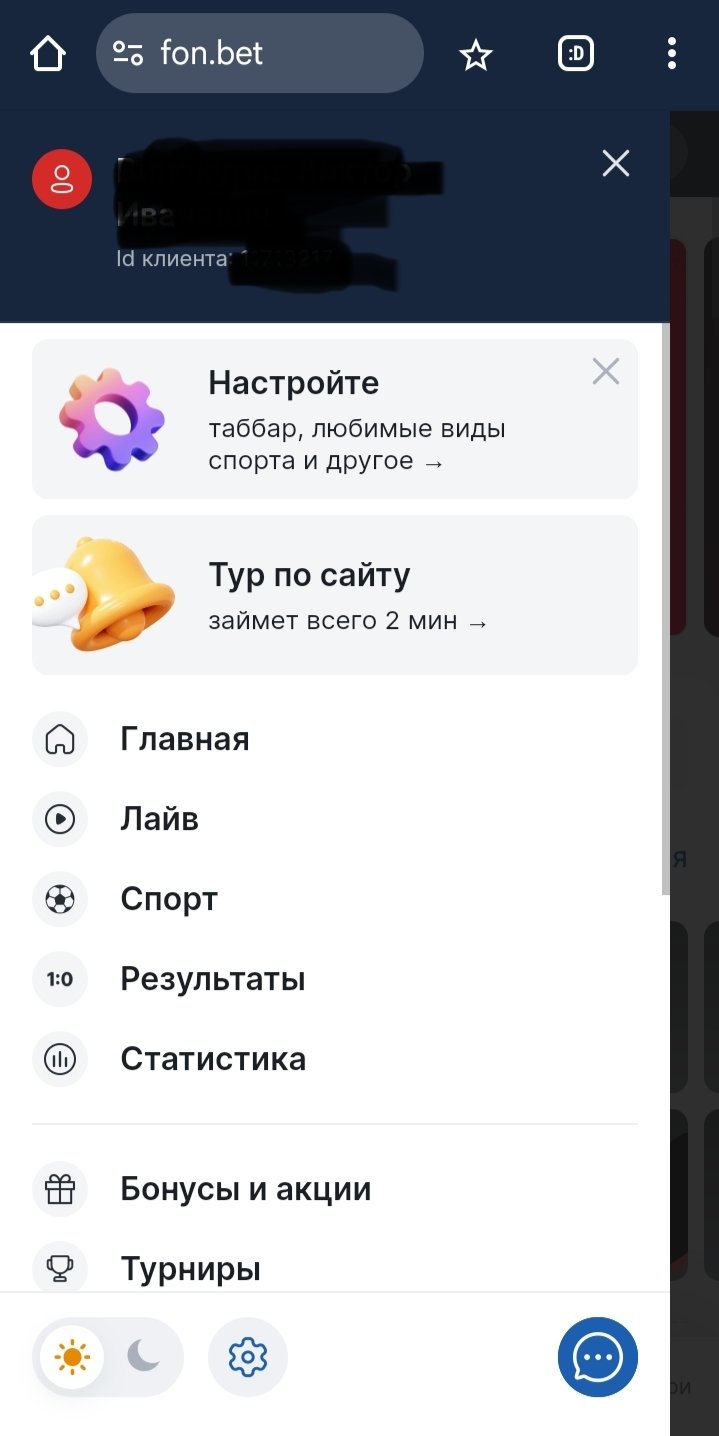Image resolution: width=719 pixels, height=1436 pixels.
Task: Open Результаты
Action: (212, 979)
